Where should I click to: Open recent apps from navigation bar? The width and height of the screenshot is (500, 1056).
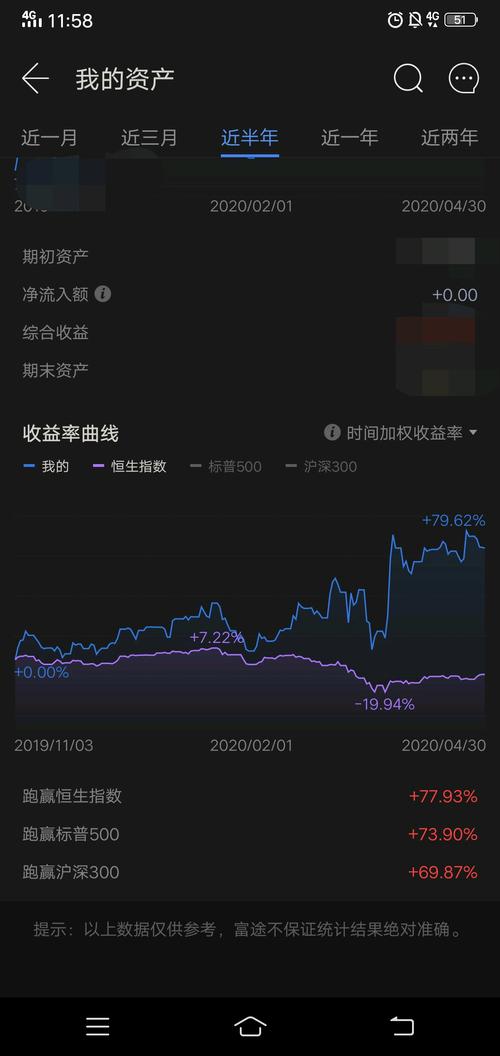pyautogui.click(x=98, y=1026)
